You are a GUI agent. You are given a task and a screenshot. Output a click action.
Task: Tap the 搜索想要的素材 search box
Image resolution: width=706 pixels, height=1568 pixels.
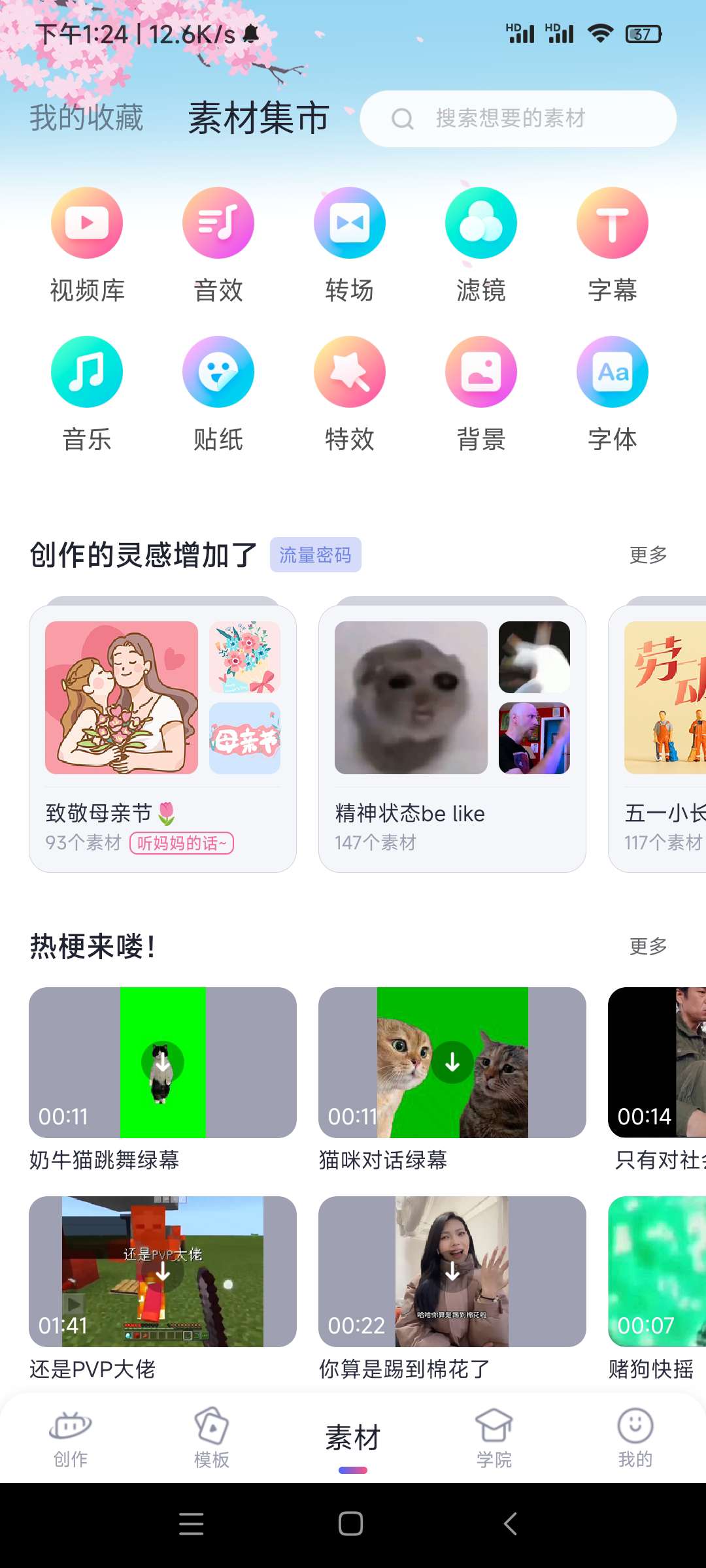(518, 118)
